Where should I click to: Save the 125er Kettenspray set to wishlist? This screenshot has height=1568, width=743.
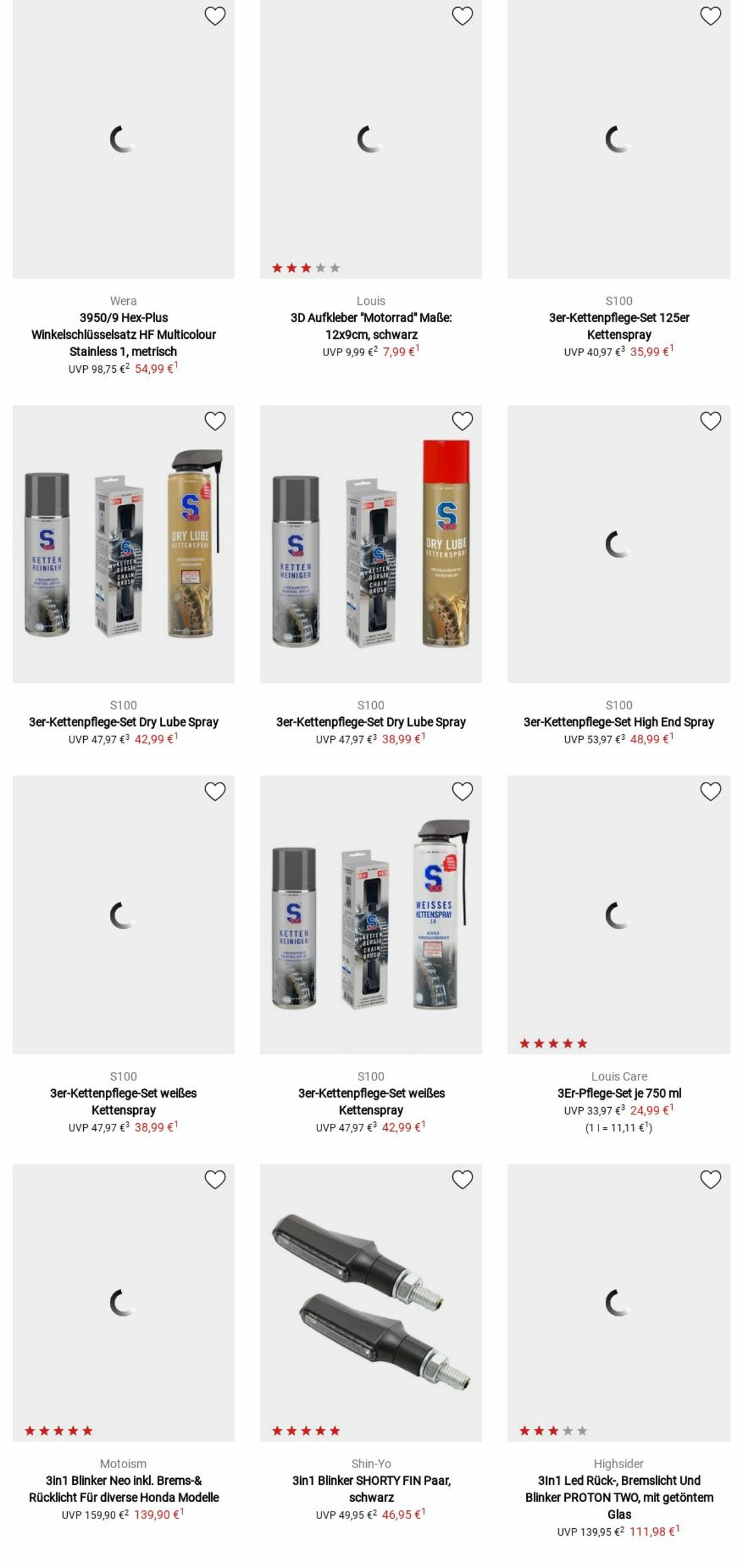(x=710, y=16)
